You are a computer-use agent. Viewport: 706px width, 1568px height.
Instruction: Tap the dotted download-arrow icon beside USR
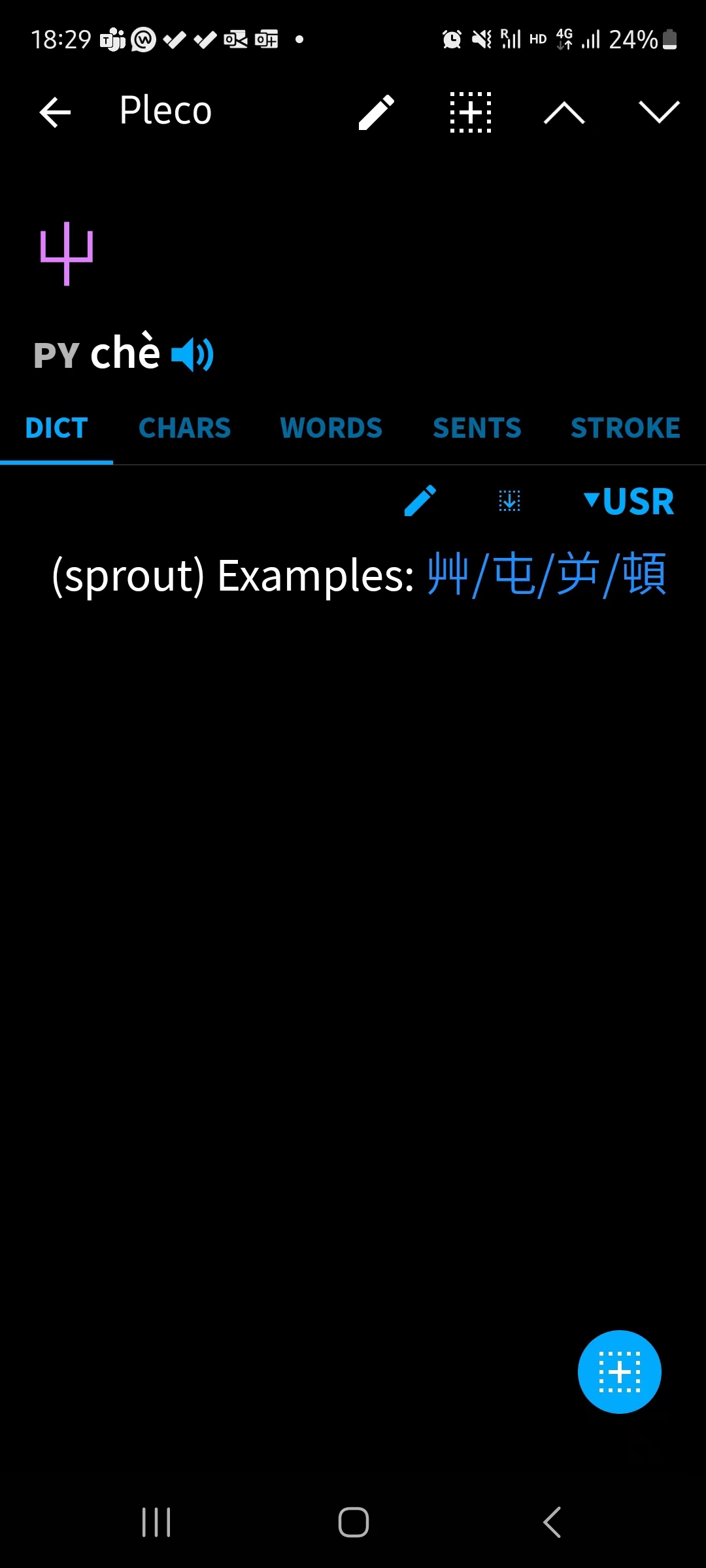[509, 501]
